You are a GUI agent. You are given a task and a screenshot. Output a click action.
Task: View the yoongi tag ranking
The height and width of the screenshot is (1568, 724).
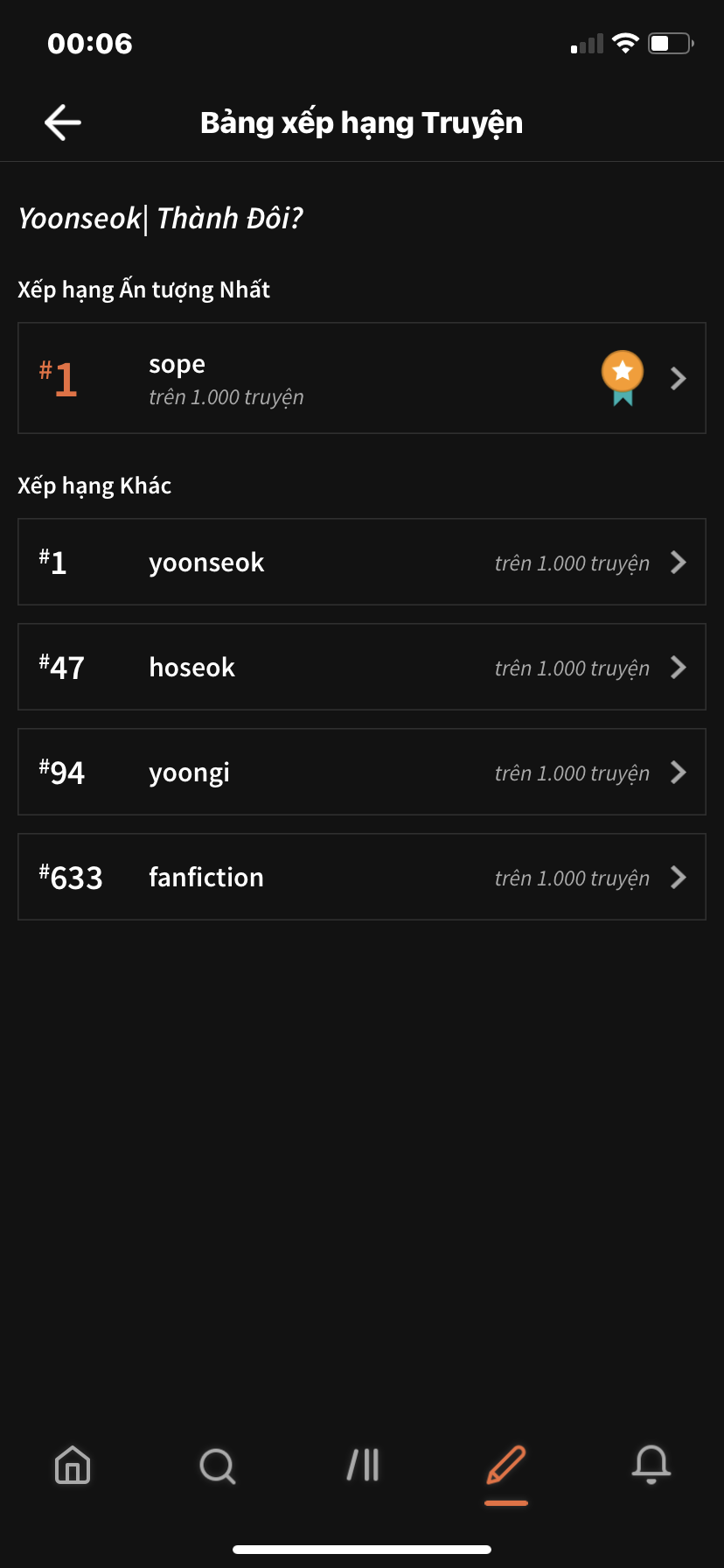[x=361, y=772]
